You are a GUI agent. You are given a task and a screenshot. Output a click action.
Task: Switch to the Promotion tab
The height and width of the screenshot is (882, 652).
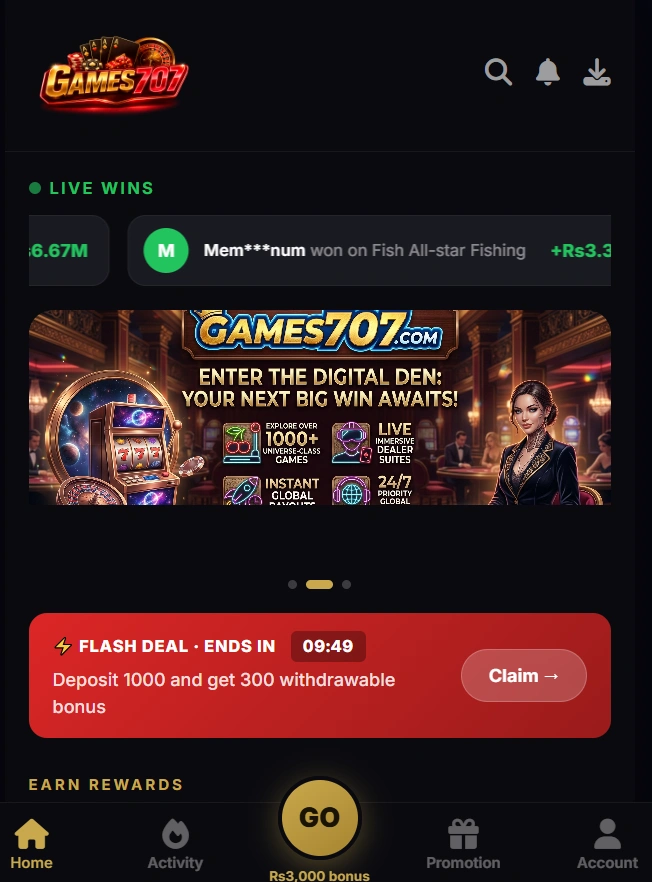click(x=463, y=844)
